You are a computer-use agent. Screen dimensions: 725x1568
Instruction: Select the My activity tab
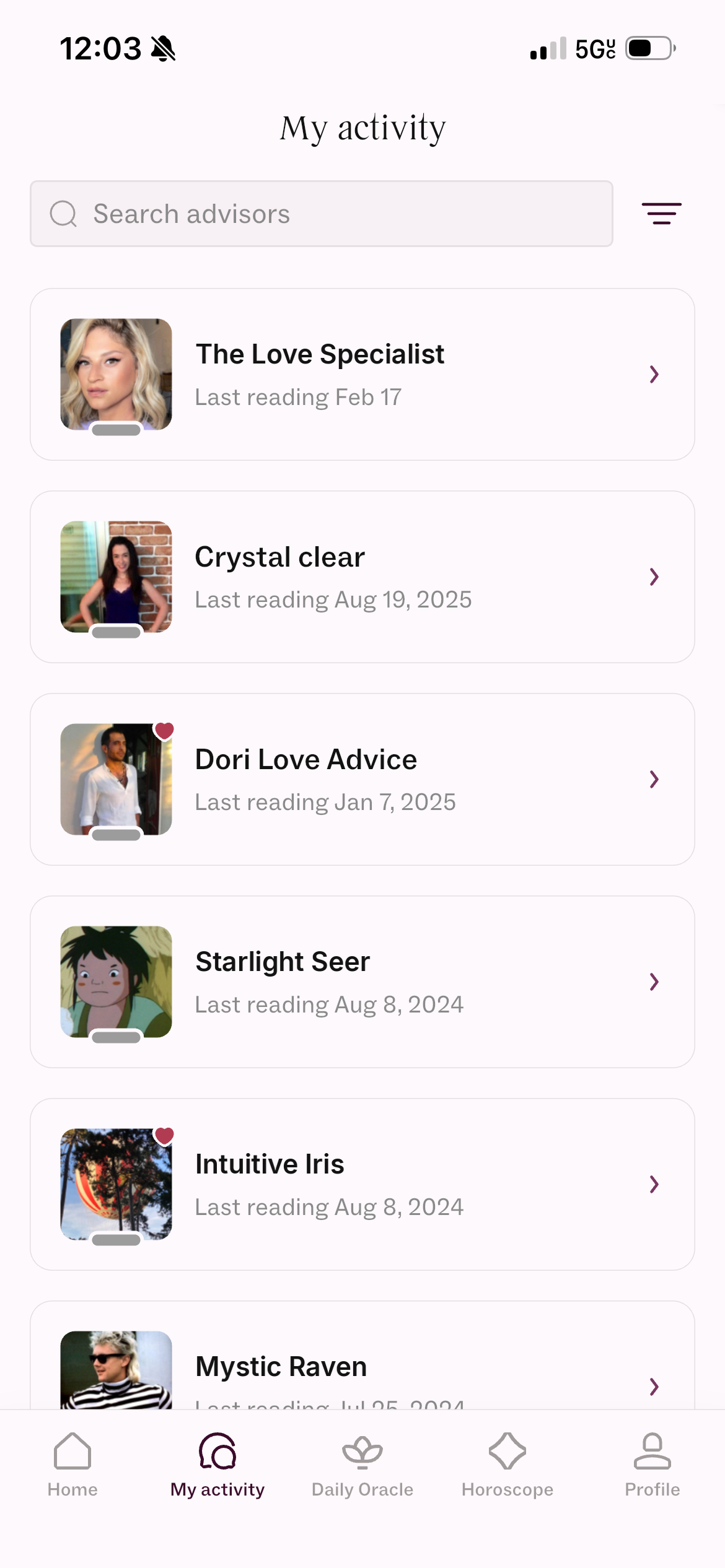[217, 1465]
